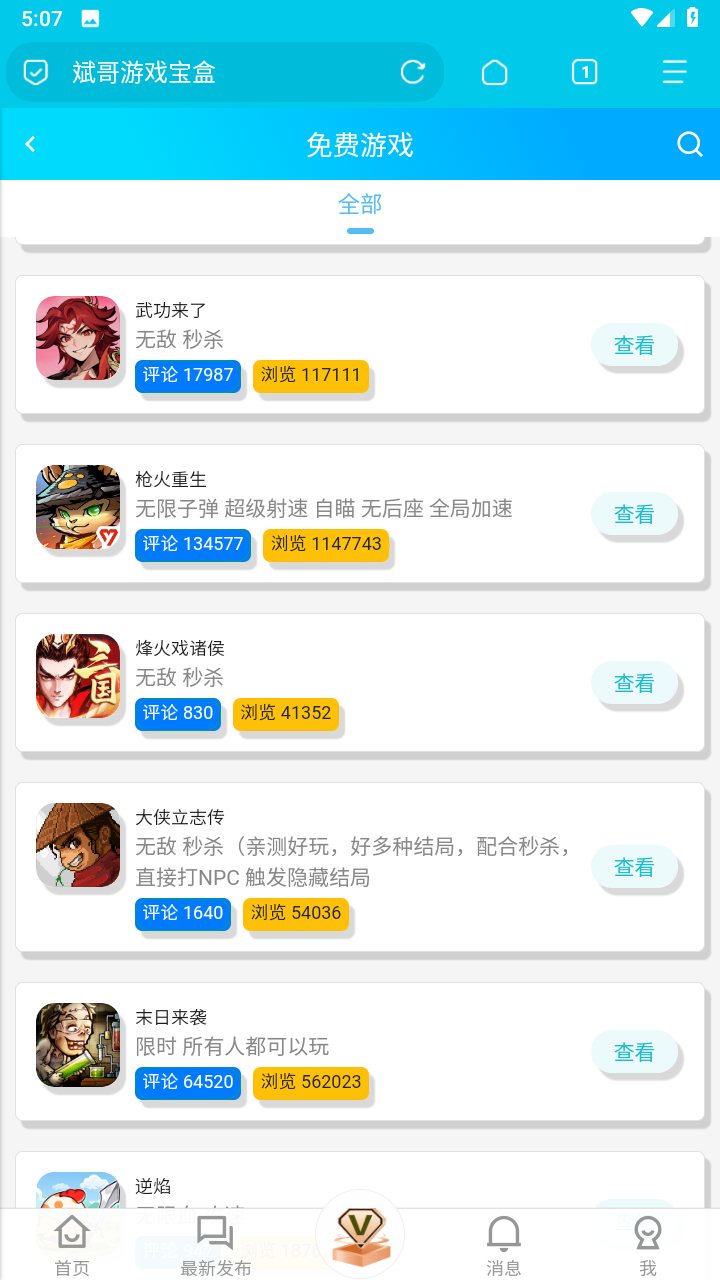Image resolution: width=720 pixels, height=1280 pixels.
Task: Open search in 免费游戏 header
Action: (690, 145)
